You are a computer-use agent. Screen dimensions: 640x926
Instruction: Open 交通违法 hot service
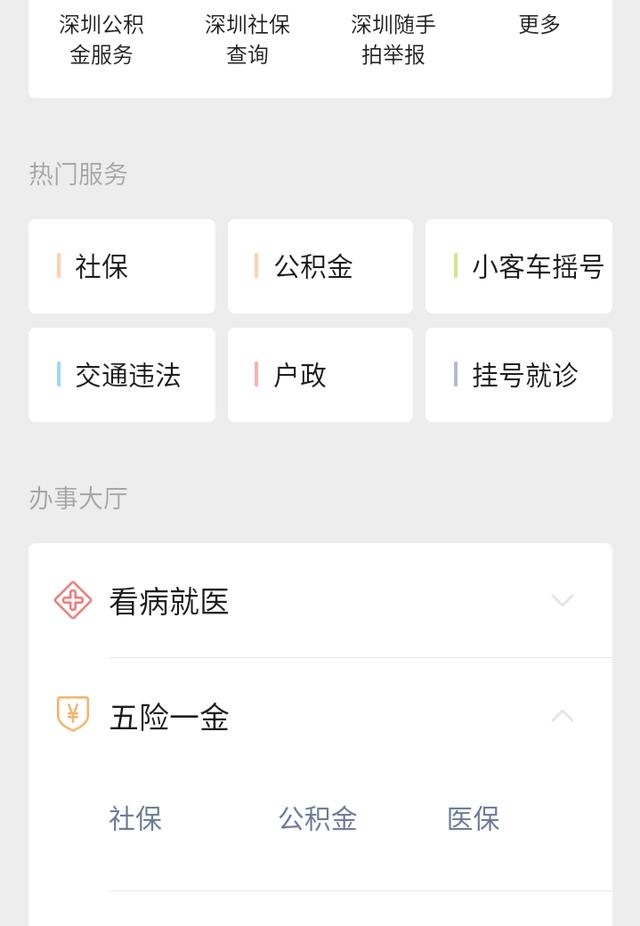point(121,375)
